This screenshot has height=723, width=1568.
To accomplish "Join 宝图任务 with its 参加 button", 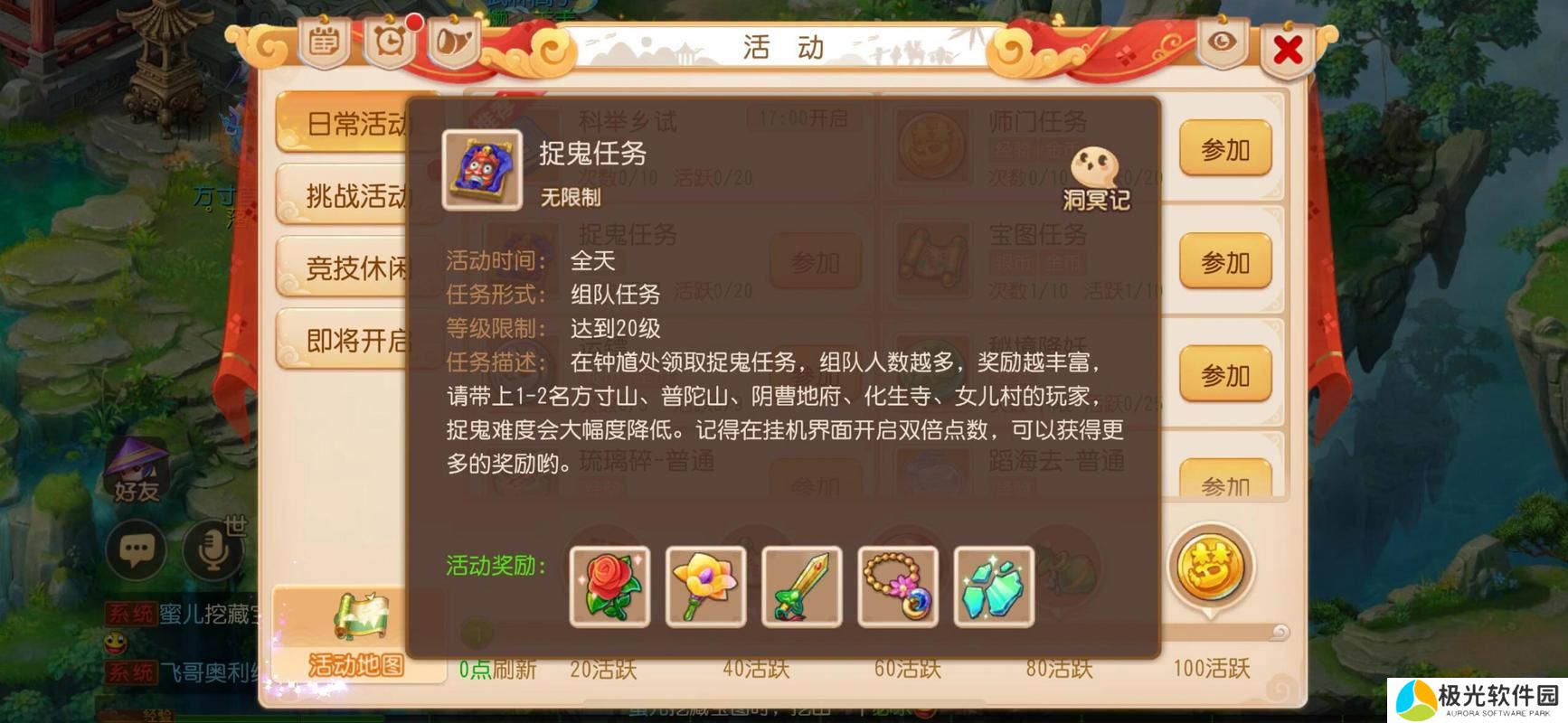I will click(x=1224, y=263).
